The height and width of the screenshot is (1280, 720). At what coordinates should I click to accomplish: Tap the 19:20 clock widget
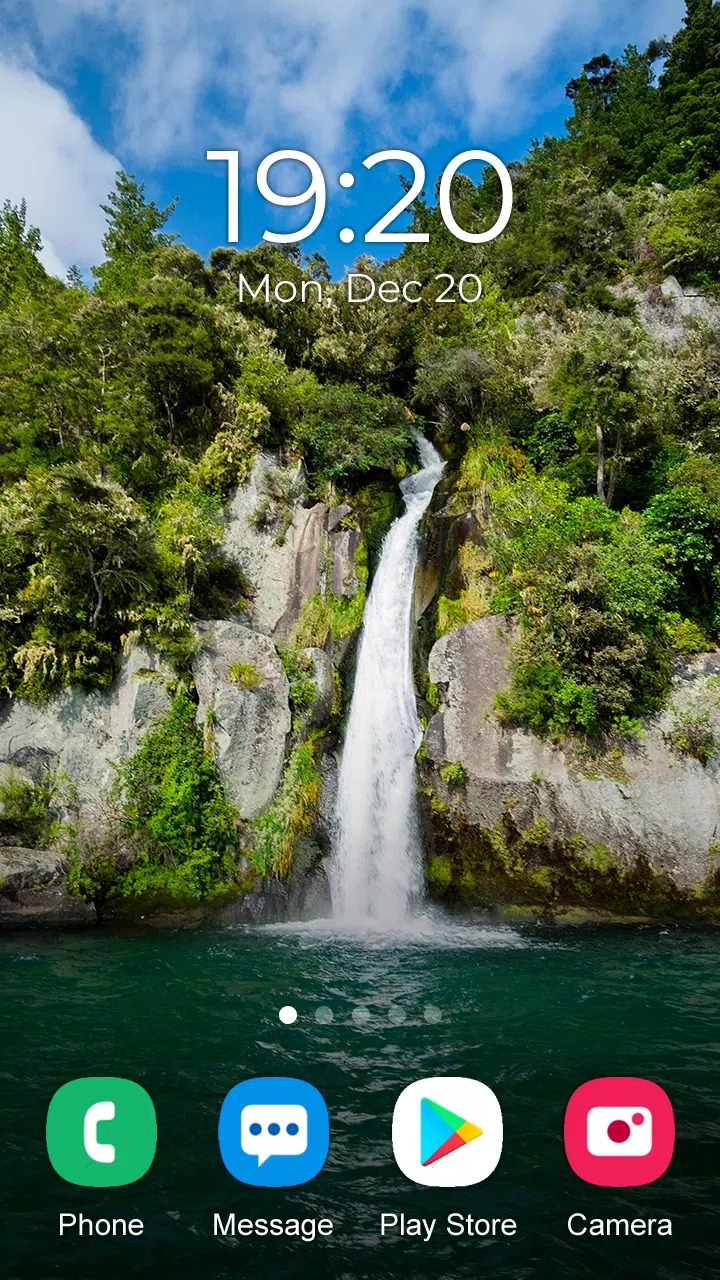click(359, 198)
